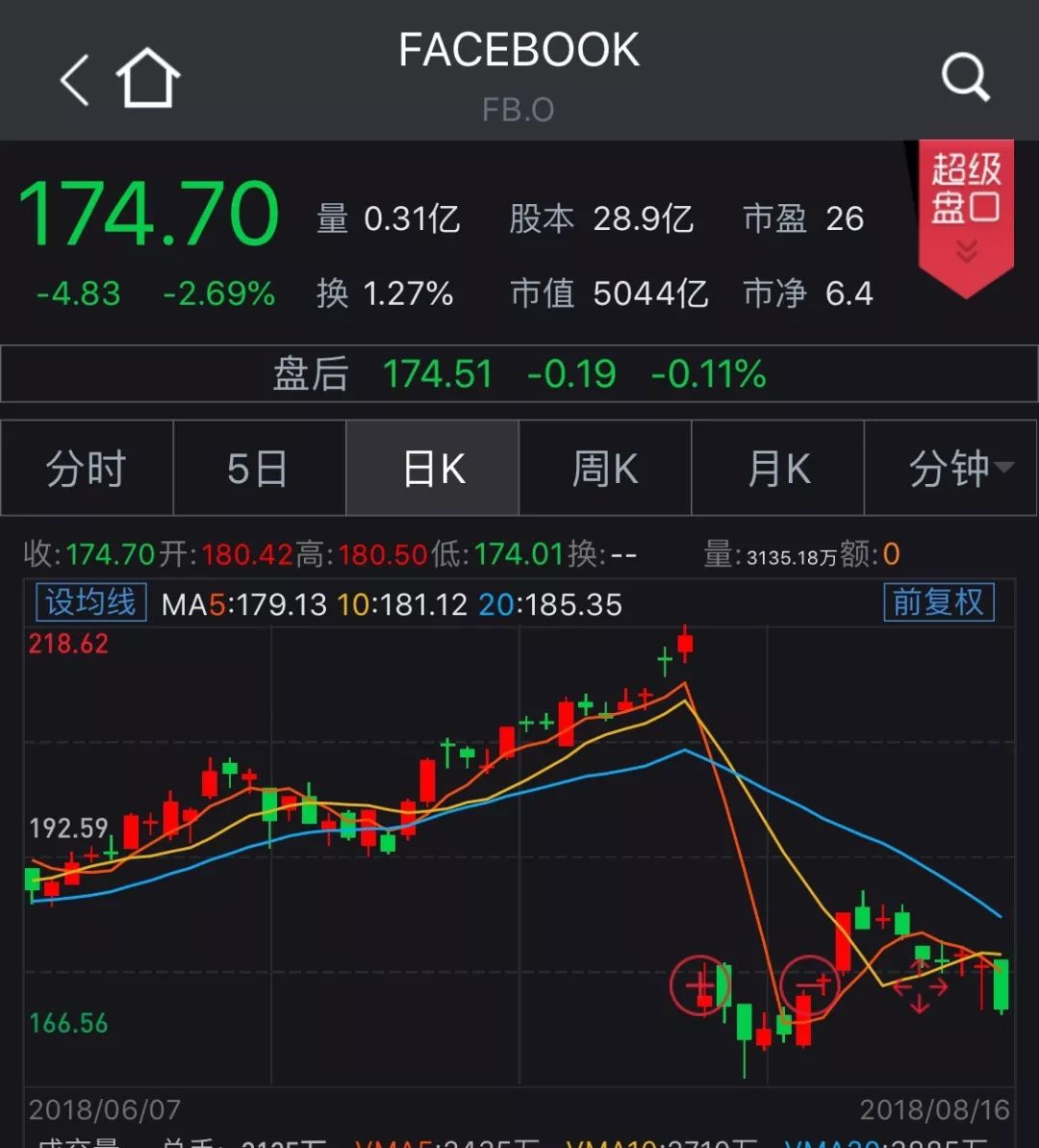
Task: Switch to the 5日 chart tab
Action: (x=258, y=469)
